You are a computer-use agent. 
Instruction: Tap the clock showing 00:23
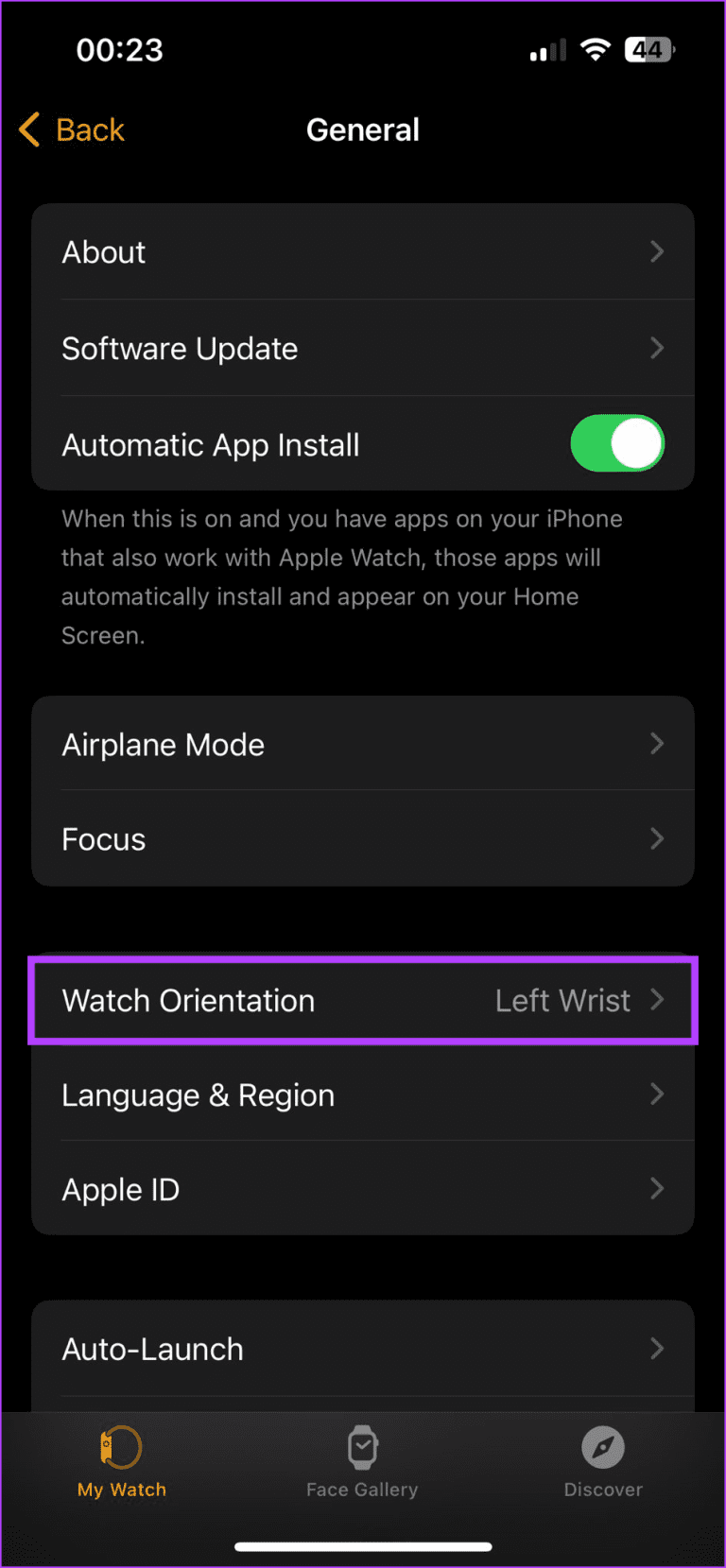click(x=119, y=49)
